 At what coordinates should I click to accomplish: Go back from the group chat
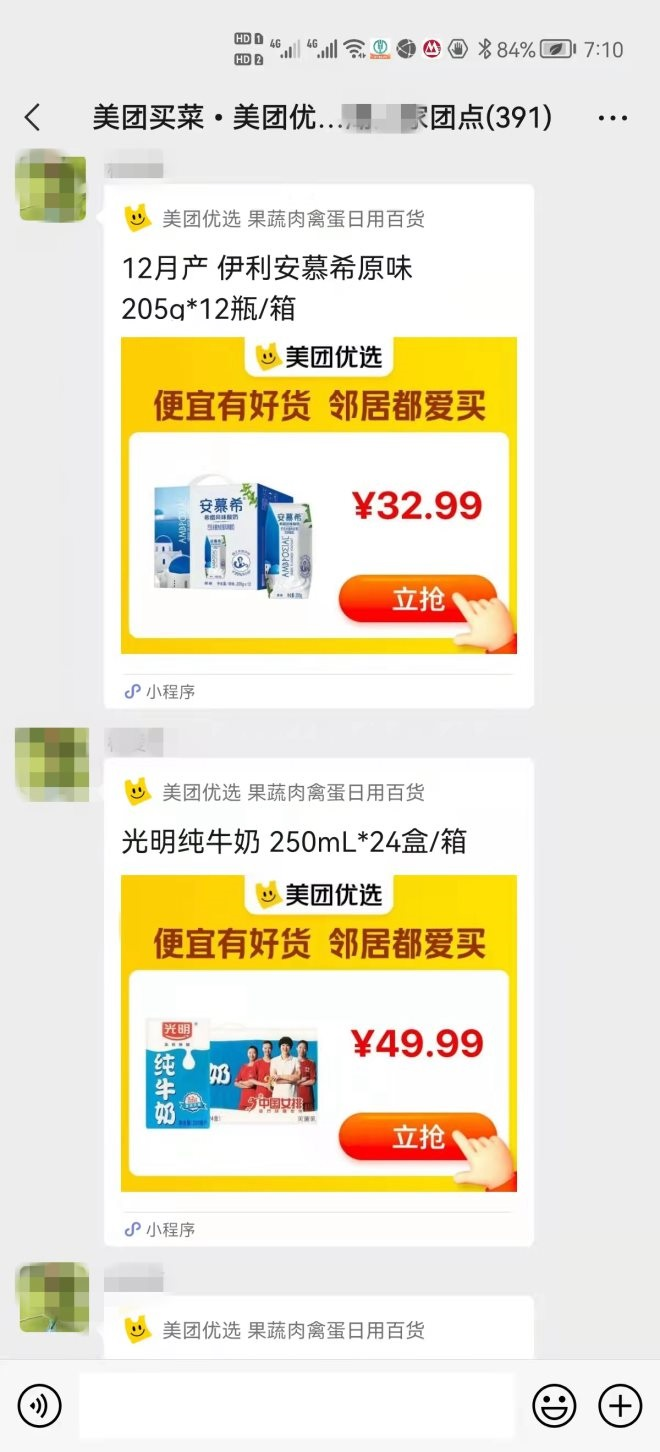tap(33, 118)
